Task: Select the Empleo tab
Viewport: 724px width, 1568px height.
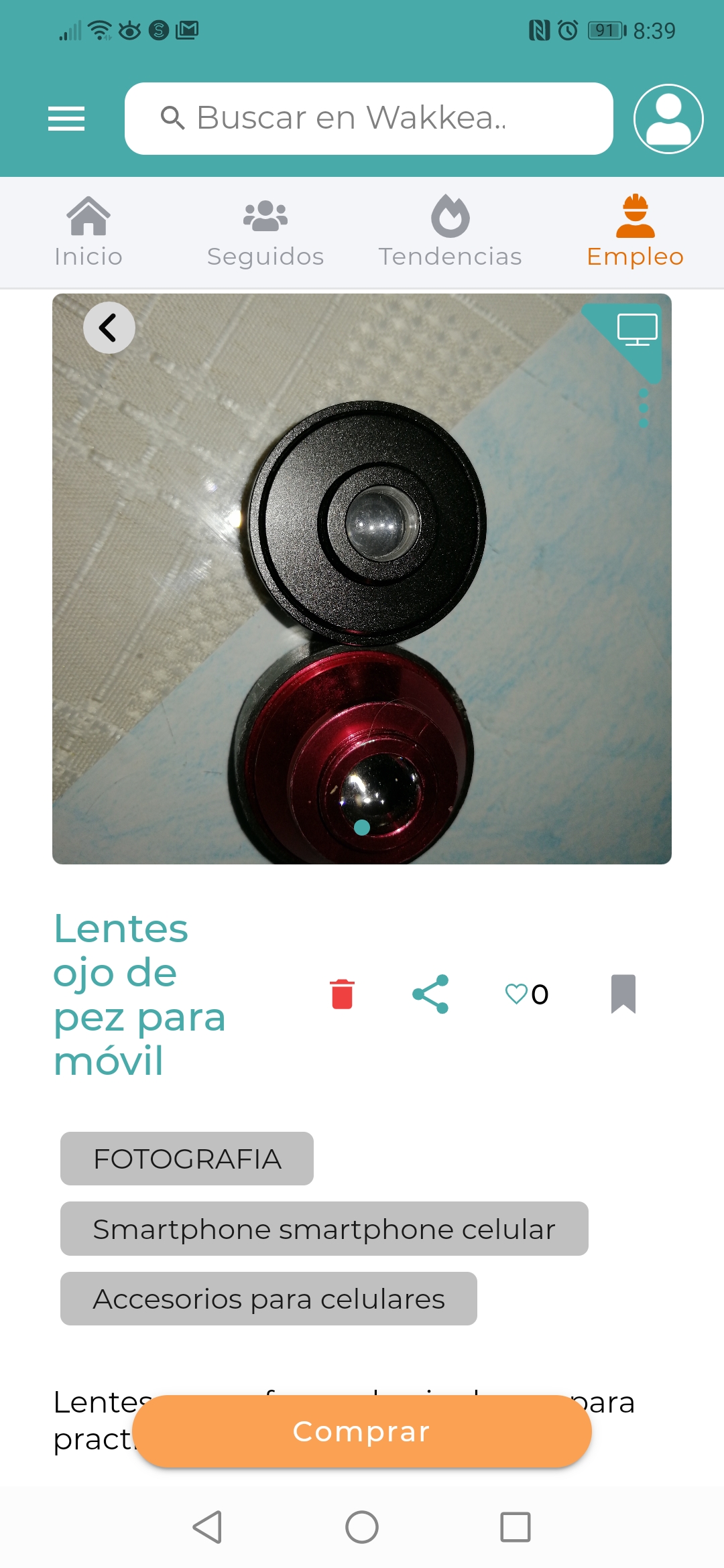Action: (635, 232)
